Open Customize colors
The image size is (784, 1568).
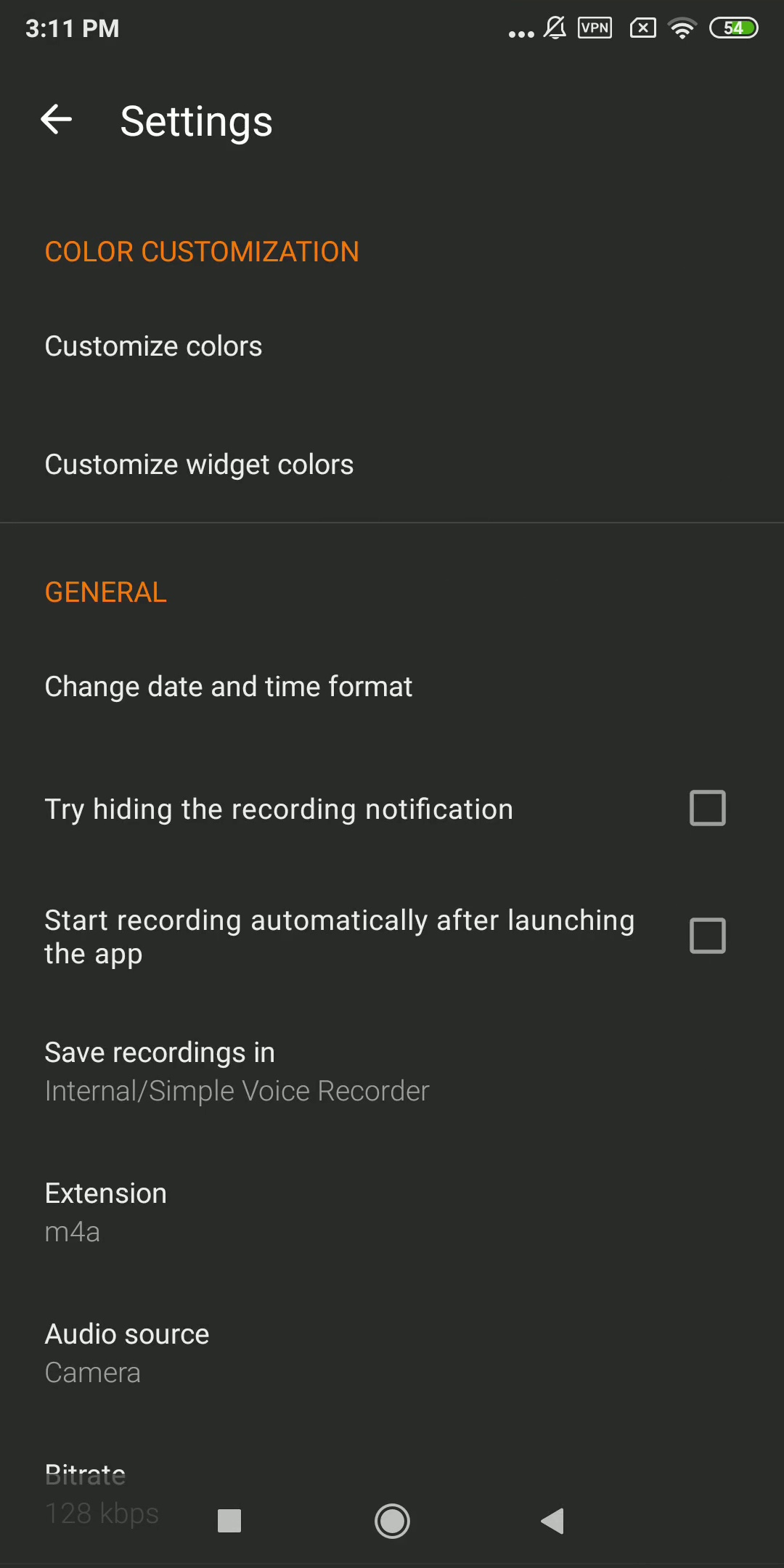[x=392, y=346]
